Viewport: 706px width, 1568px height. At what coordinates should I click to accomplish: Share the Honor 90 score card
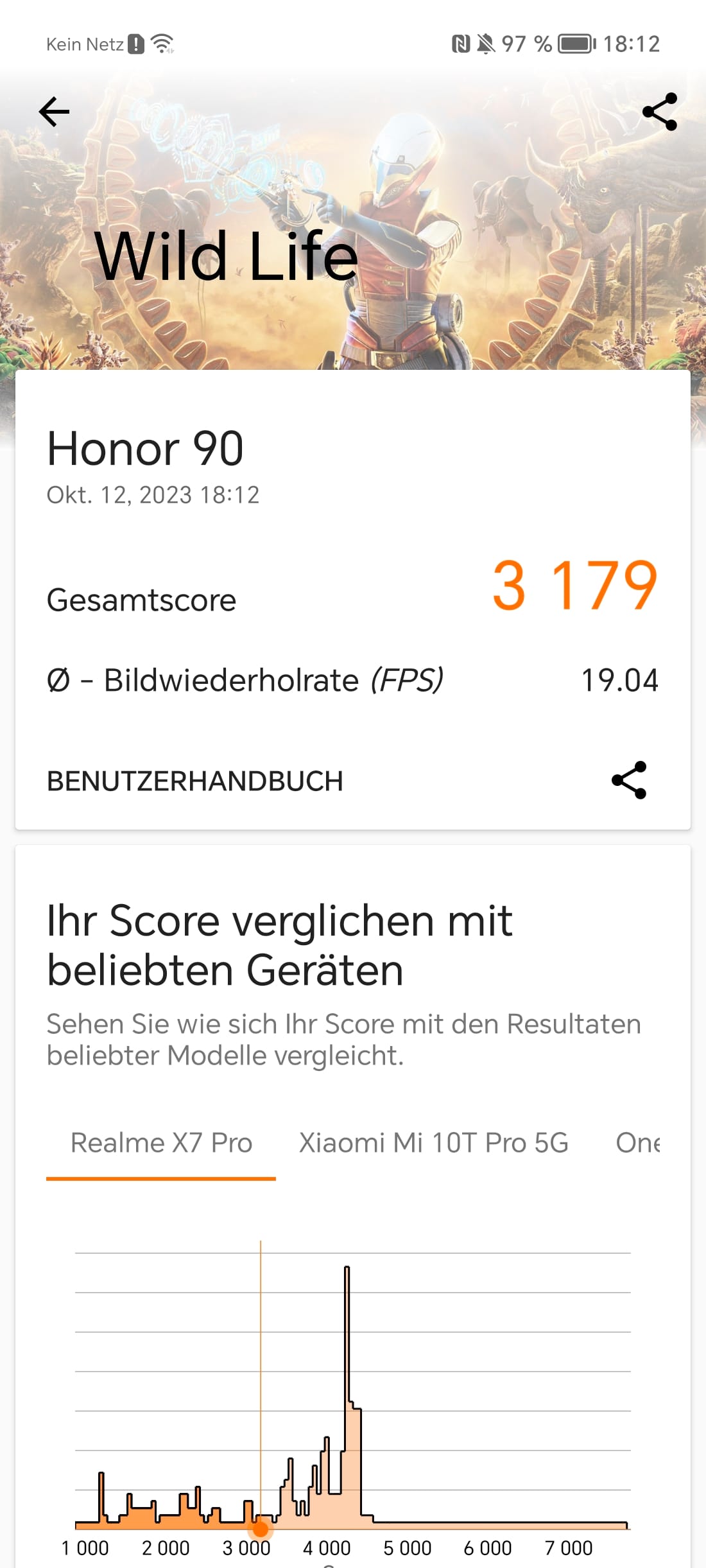click(629, 780)
